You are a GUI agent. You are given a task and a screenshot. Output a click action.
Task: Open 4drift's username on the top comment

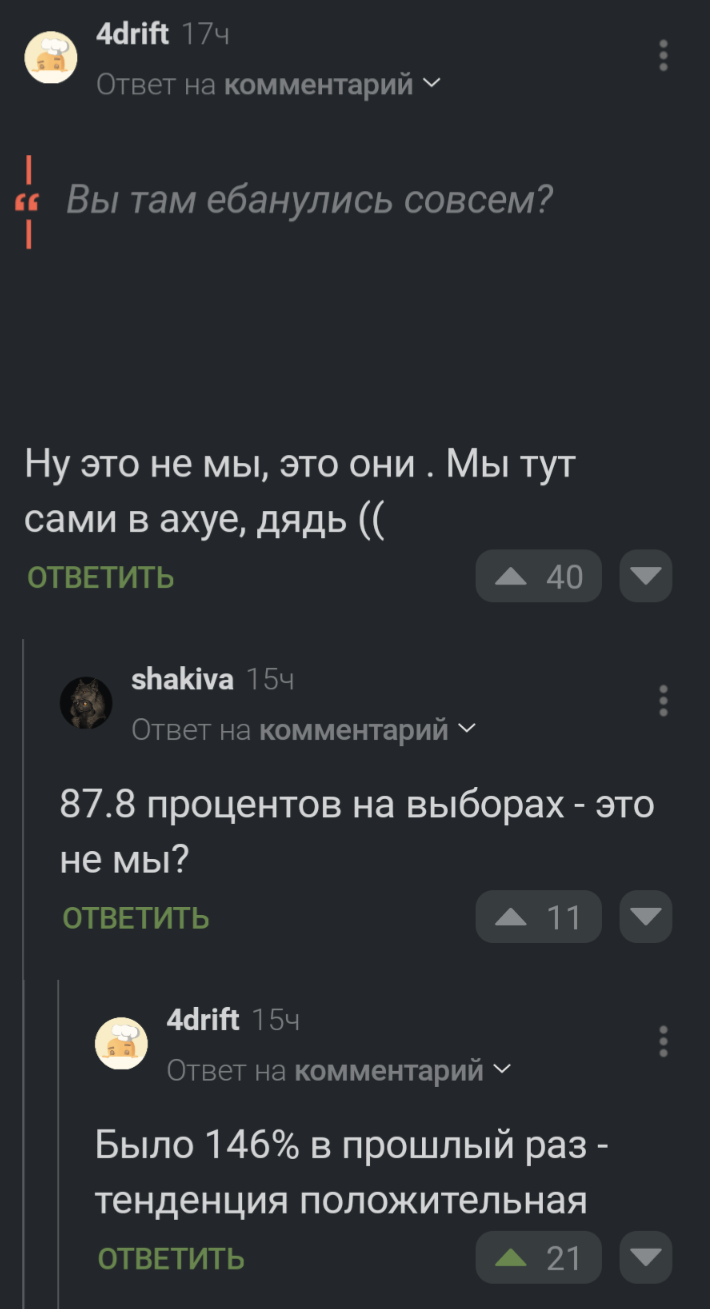click(134, 36)
